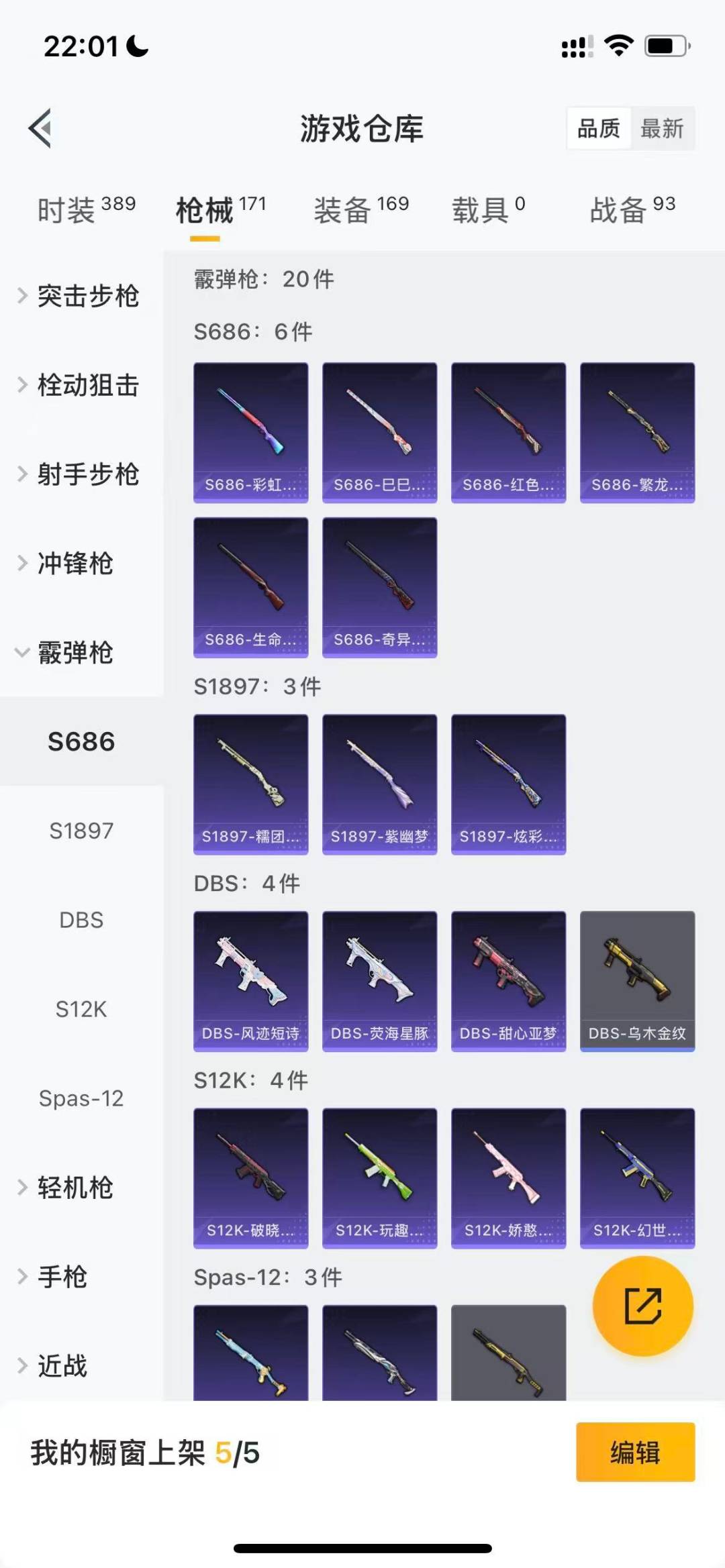Switch sorting to 最新
Screen dimensions: 725x1568
661,128
